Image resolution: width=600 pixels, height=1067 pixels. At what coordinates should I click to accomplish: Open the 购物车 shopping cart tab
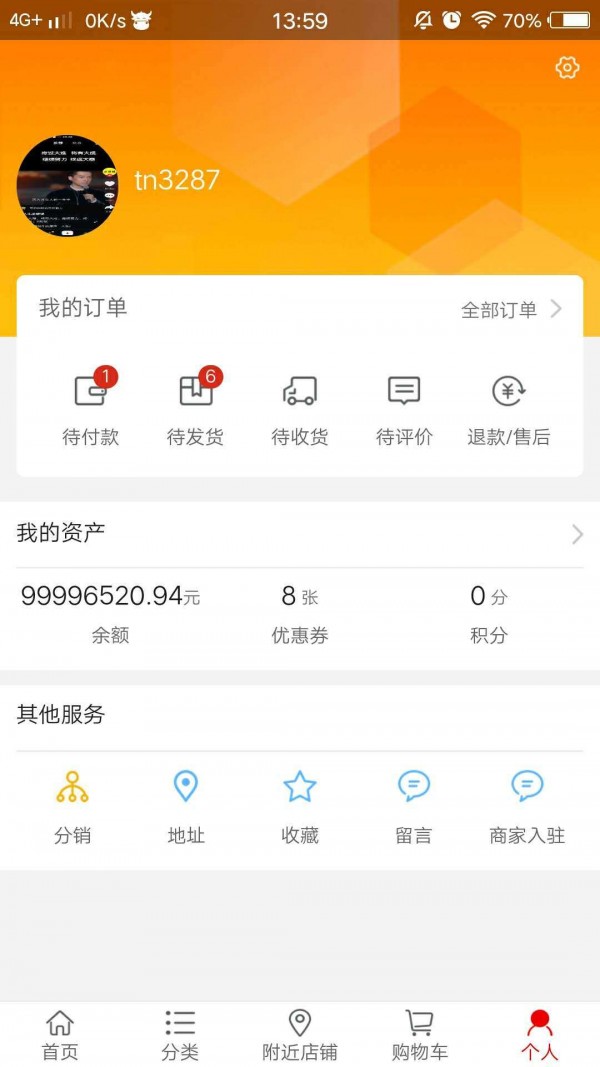tap(420, 1034)
